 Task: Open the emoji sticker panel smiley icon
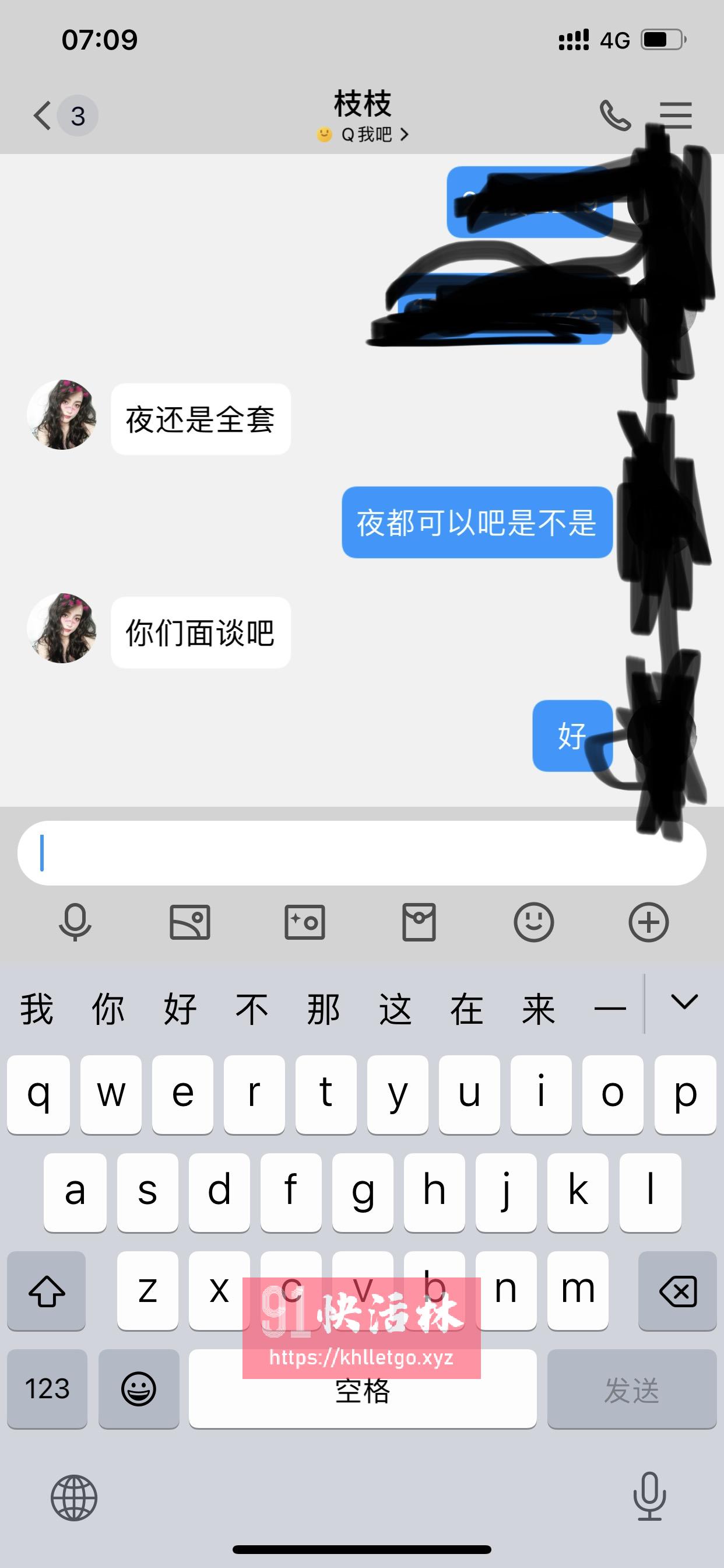point(534,923)
